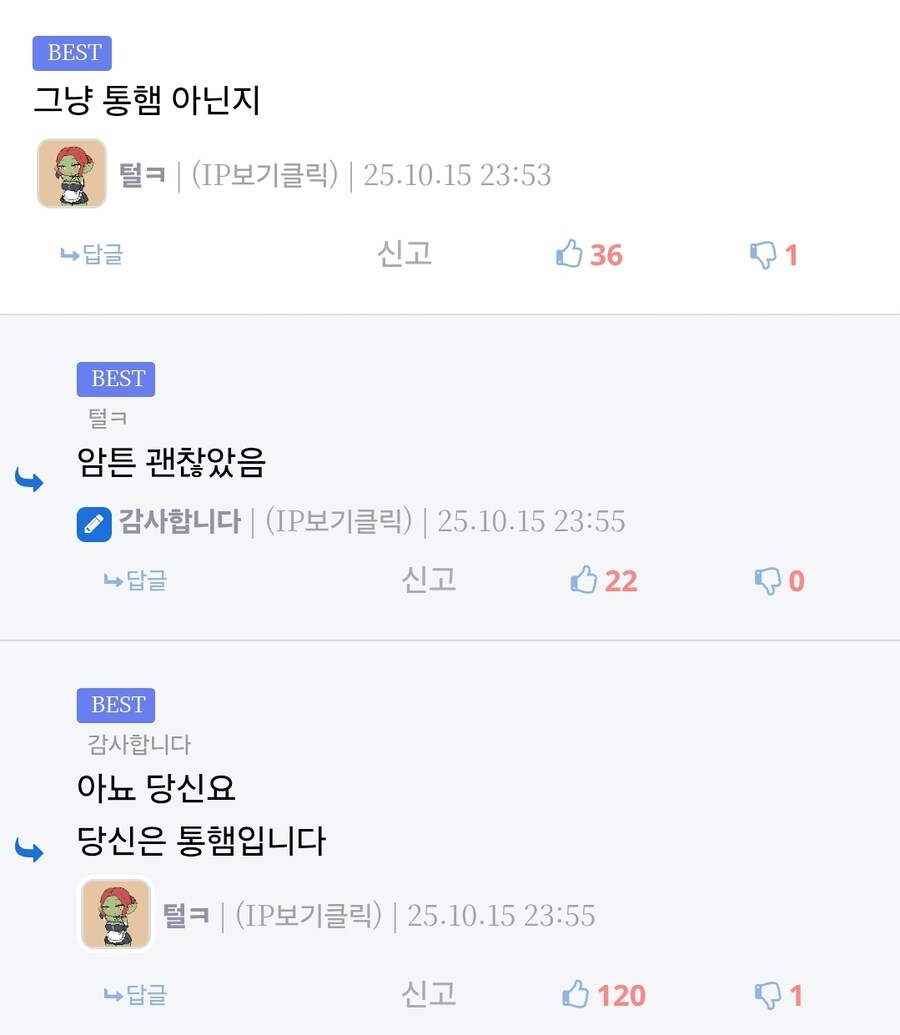This screenshot has height=1035, width=900.
Task: Click the thumbs-up icon on the first comment
Action: 569,254
